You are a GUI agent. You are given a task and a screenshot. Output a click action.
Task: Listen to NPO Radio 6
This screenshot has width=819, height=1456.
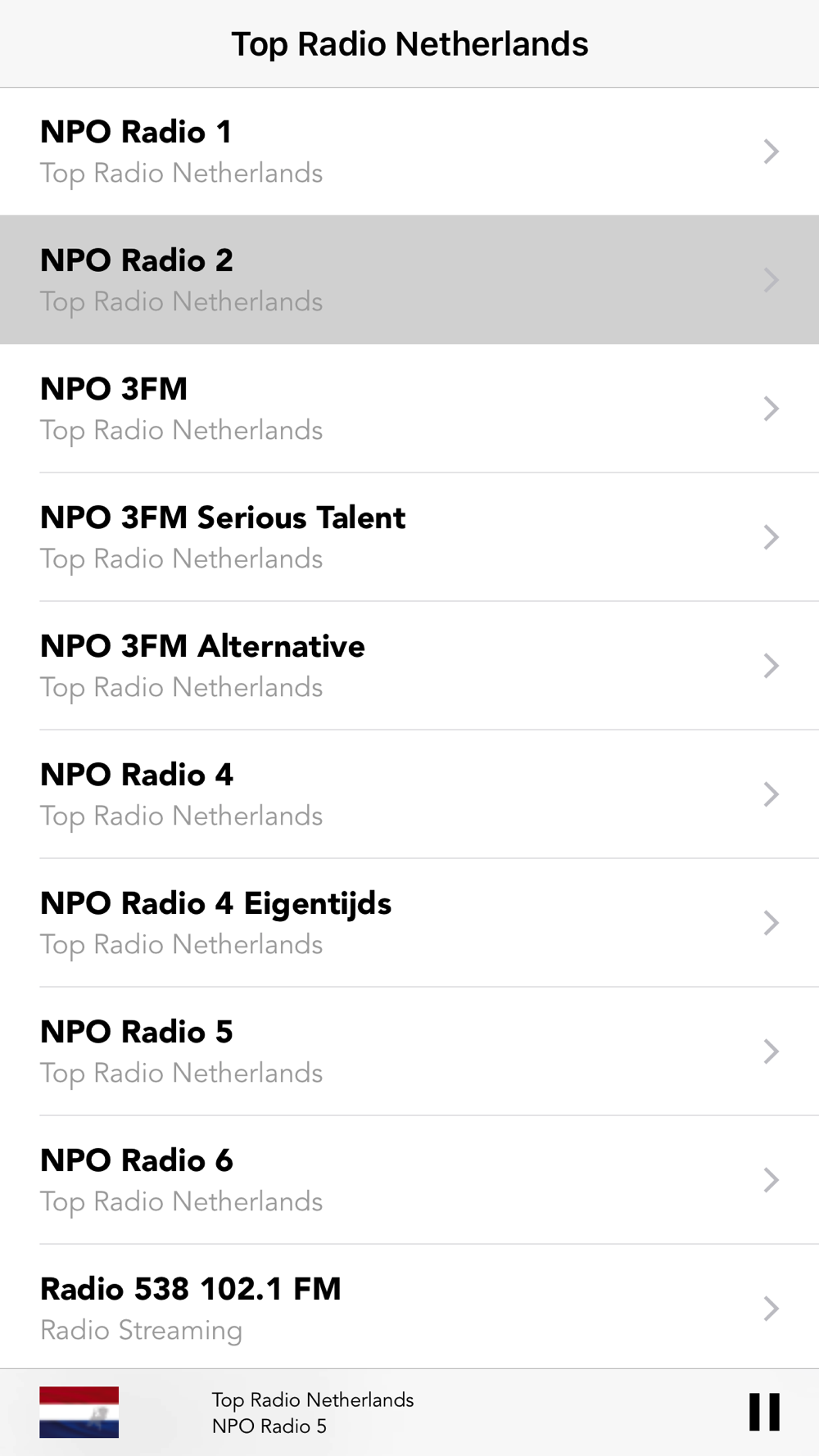pos(409,1180)
